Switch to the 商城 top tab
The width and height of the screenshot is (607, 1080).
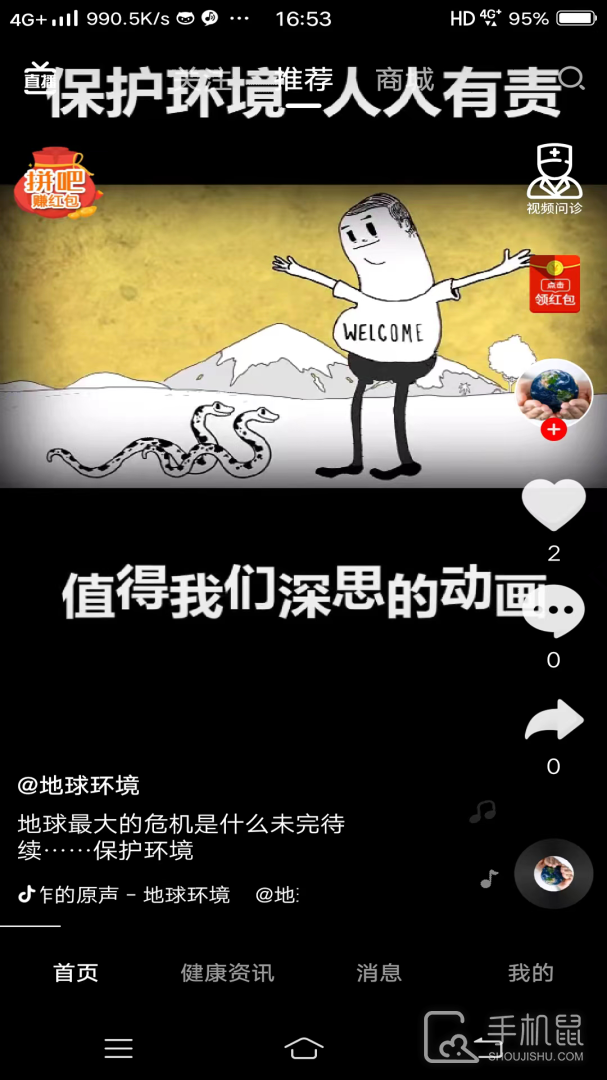[405, 81]
